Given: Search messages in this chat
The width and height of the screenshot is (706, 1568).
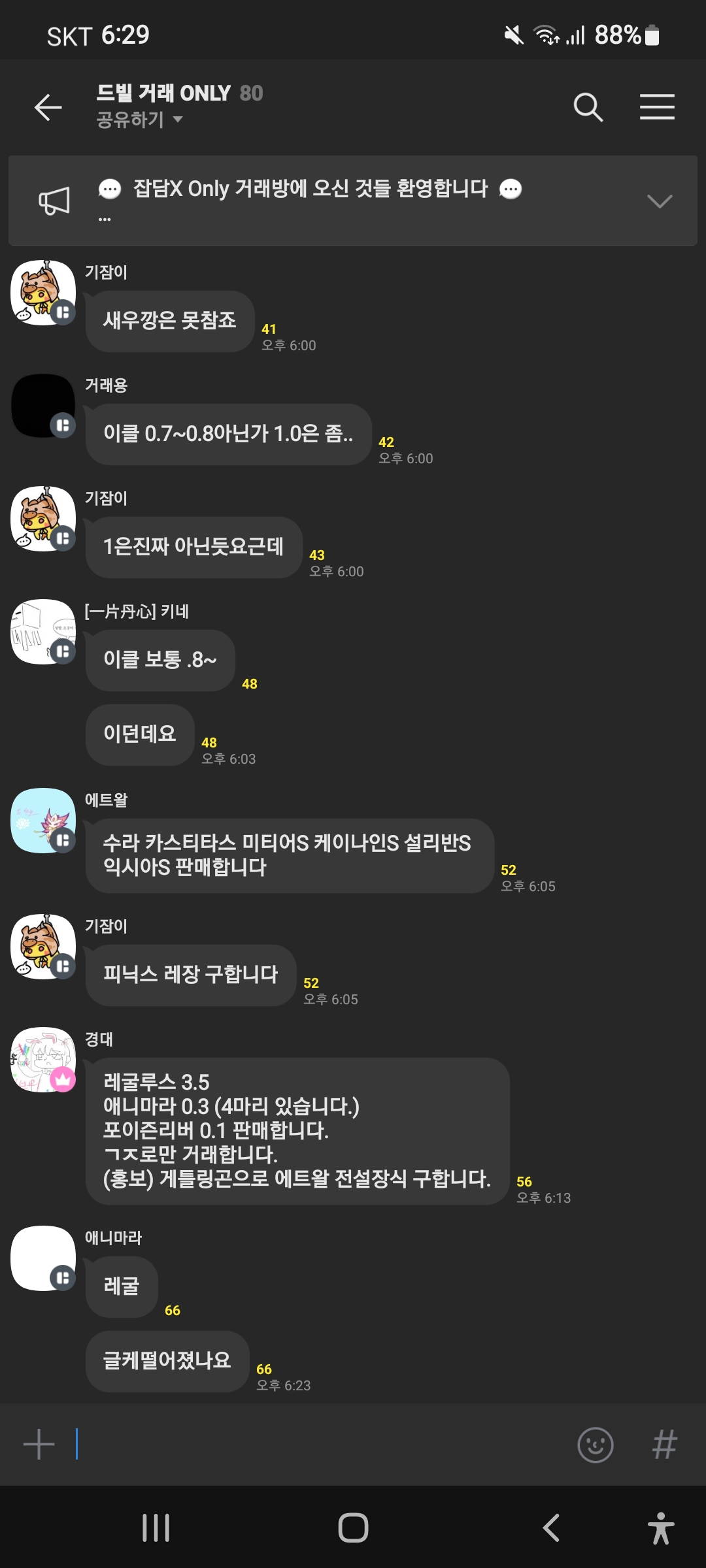Looking at the screenshot, I should tap(588, 107).
